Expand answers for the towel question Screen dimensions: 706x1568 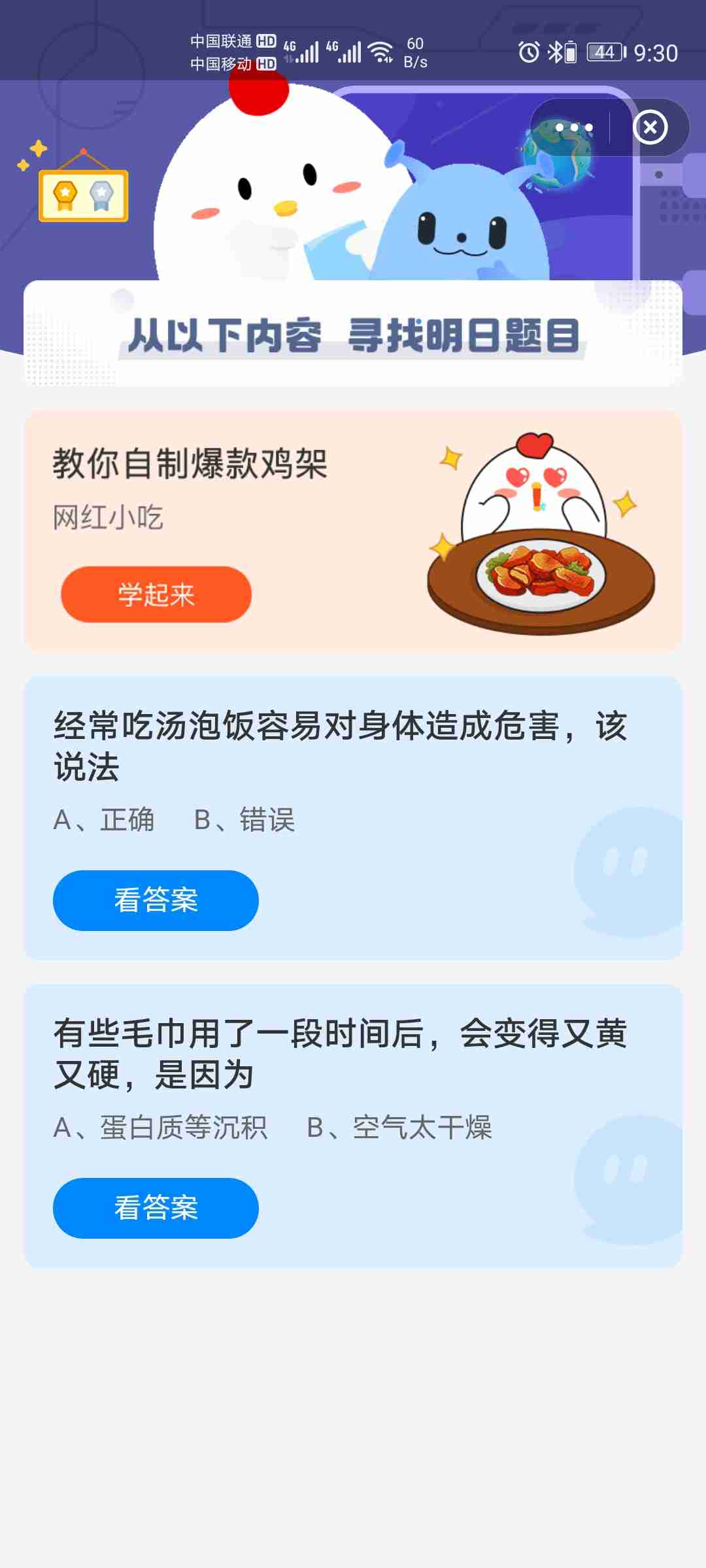point(155,1207)
